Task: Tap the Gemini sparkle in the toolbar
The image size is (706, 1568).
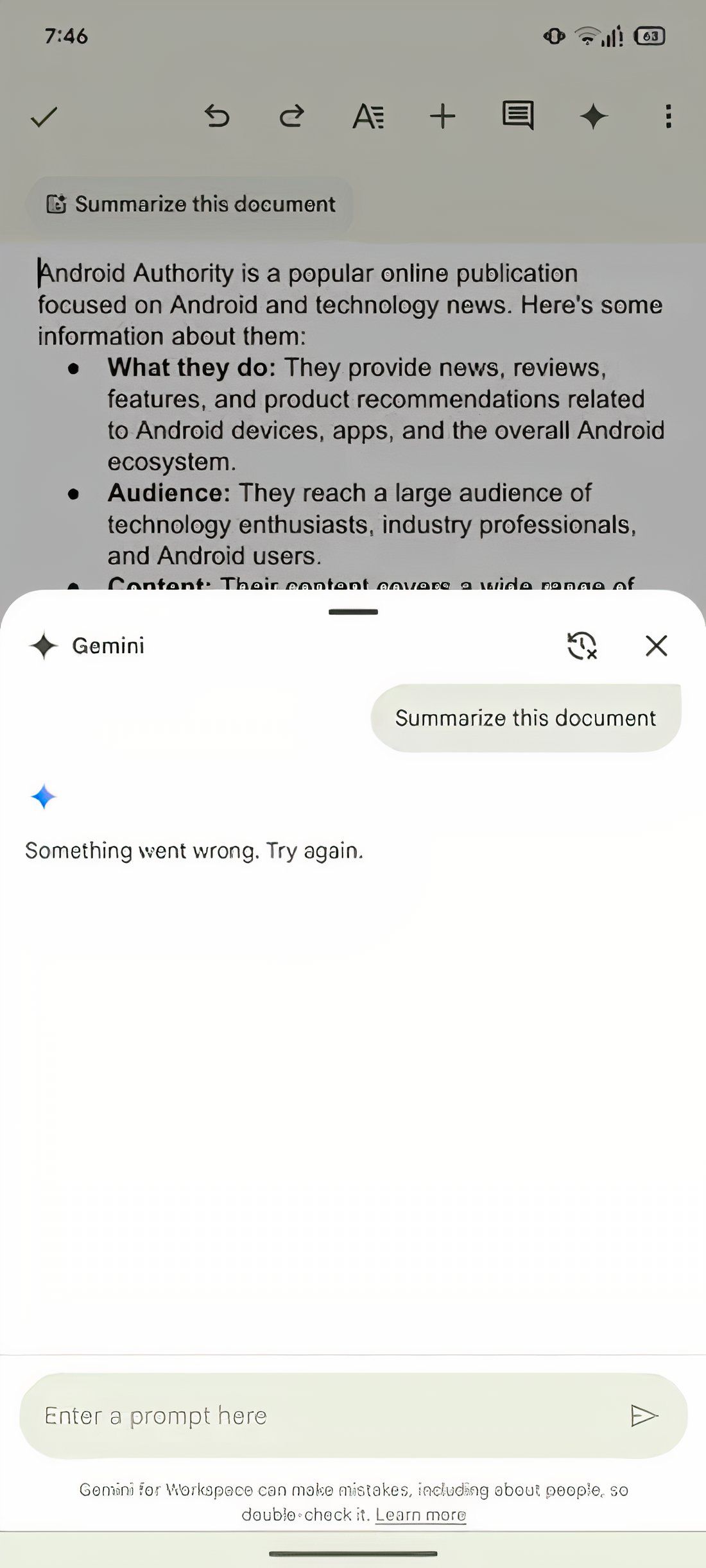Action: (x=593, y=117)
